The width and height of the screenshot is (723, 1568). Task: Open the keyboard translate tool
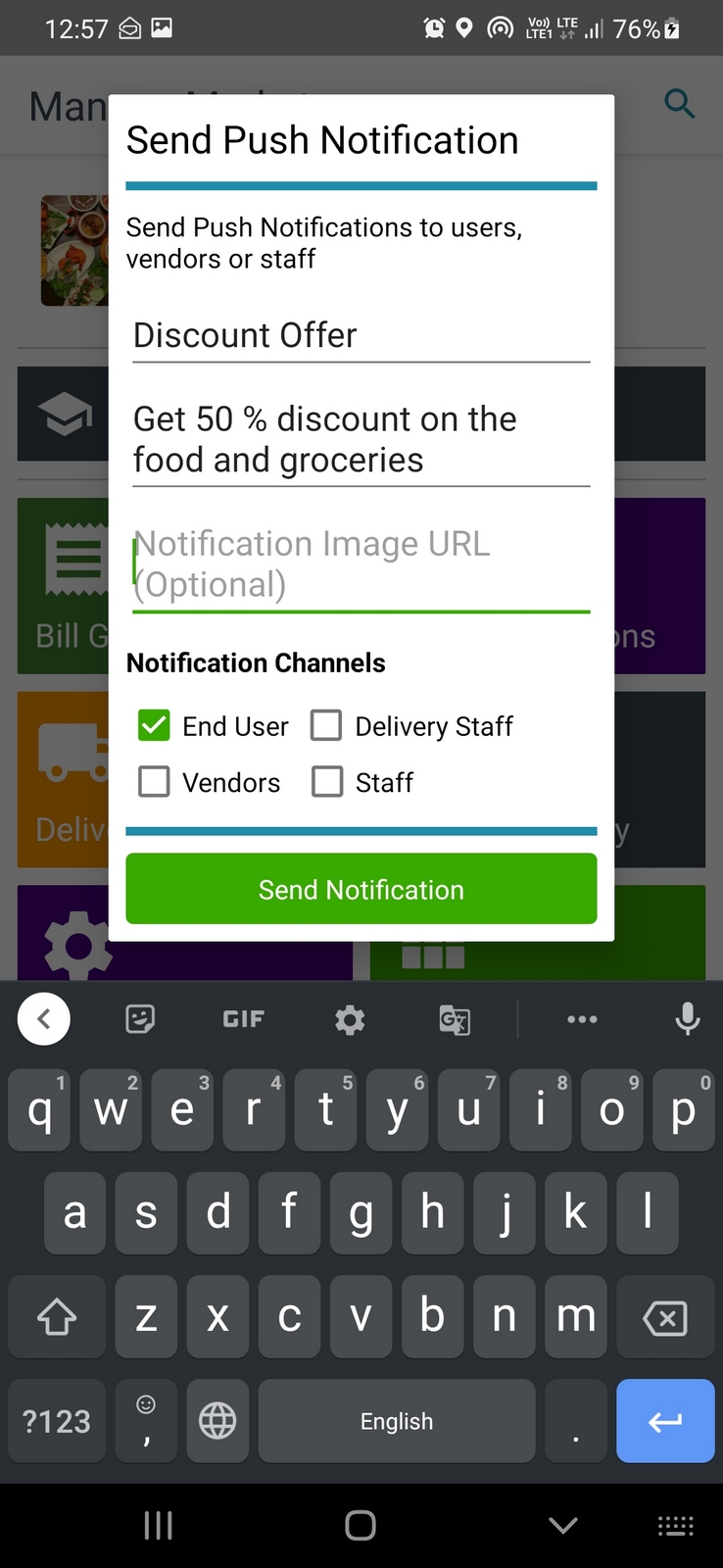[x=455, y=1020]
